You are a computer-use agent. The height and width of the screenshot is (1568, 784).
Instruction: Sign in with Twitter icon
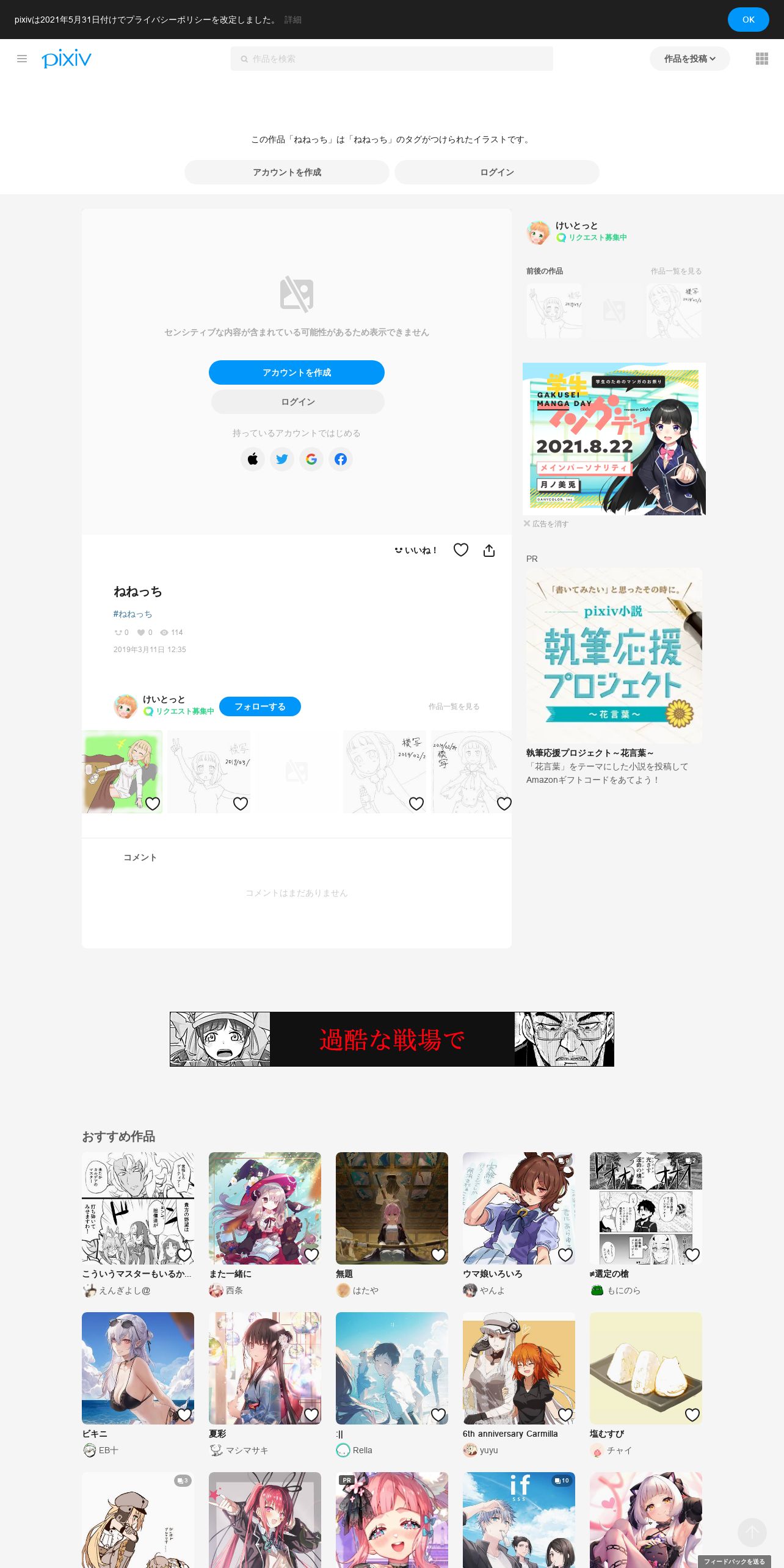(282, 459)
